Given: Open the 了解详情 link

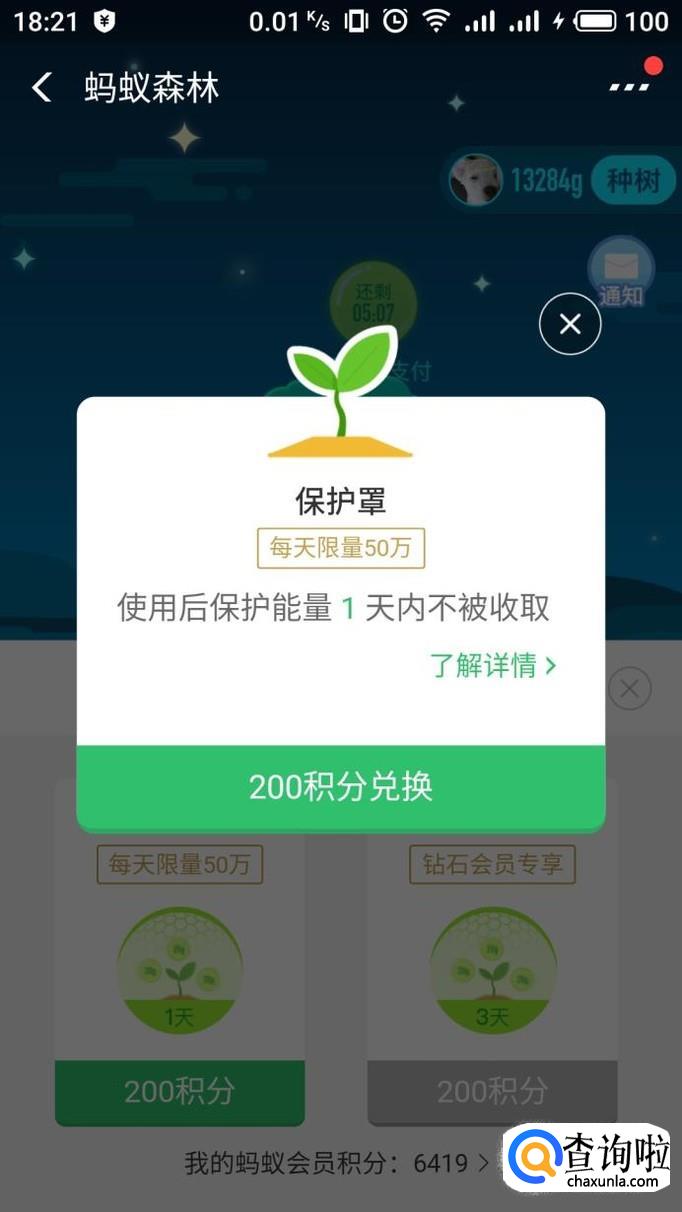Looking at the screenshot, I should [x=493, y=666].
